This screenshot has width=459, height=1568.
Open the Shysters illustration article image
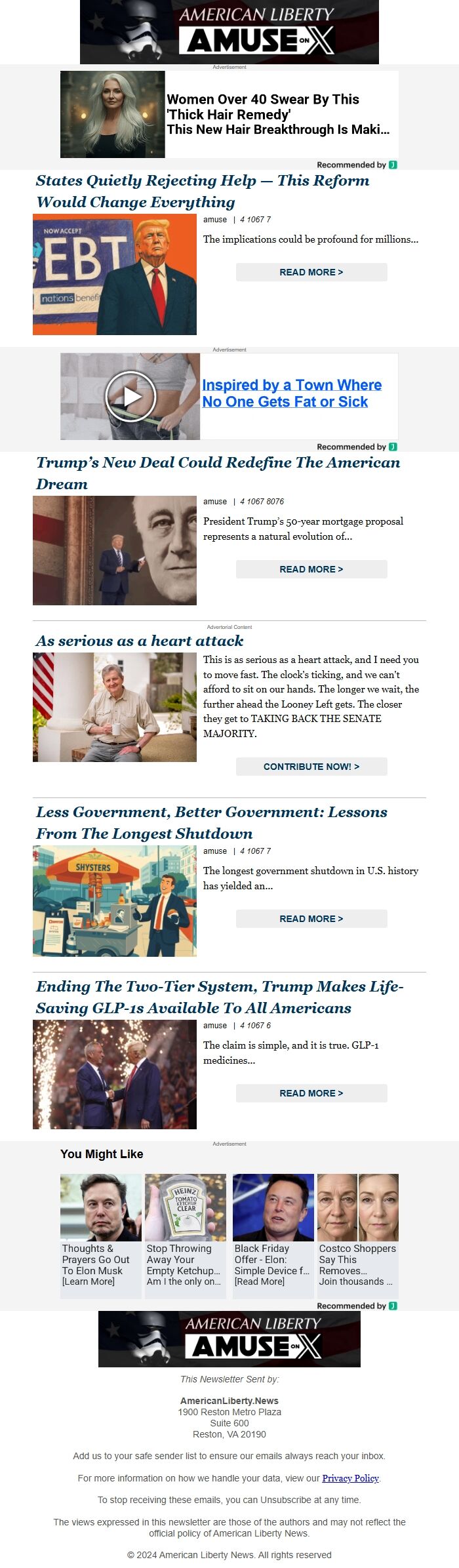(x=115, y=901)
